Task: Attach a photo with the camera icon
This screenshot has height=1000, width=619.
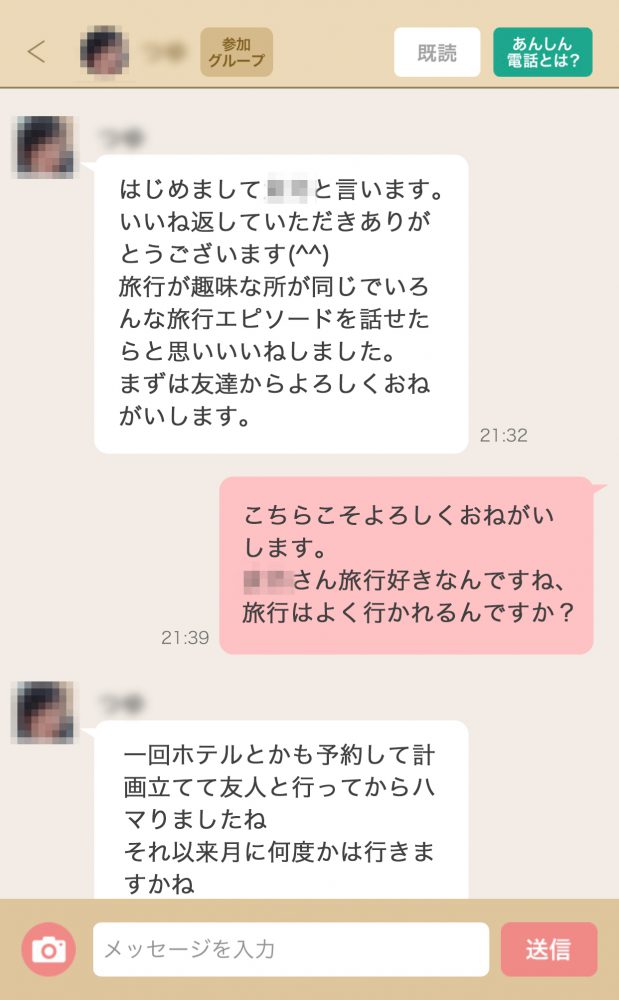Action: coord(48,949)
